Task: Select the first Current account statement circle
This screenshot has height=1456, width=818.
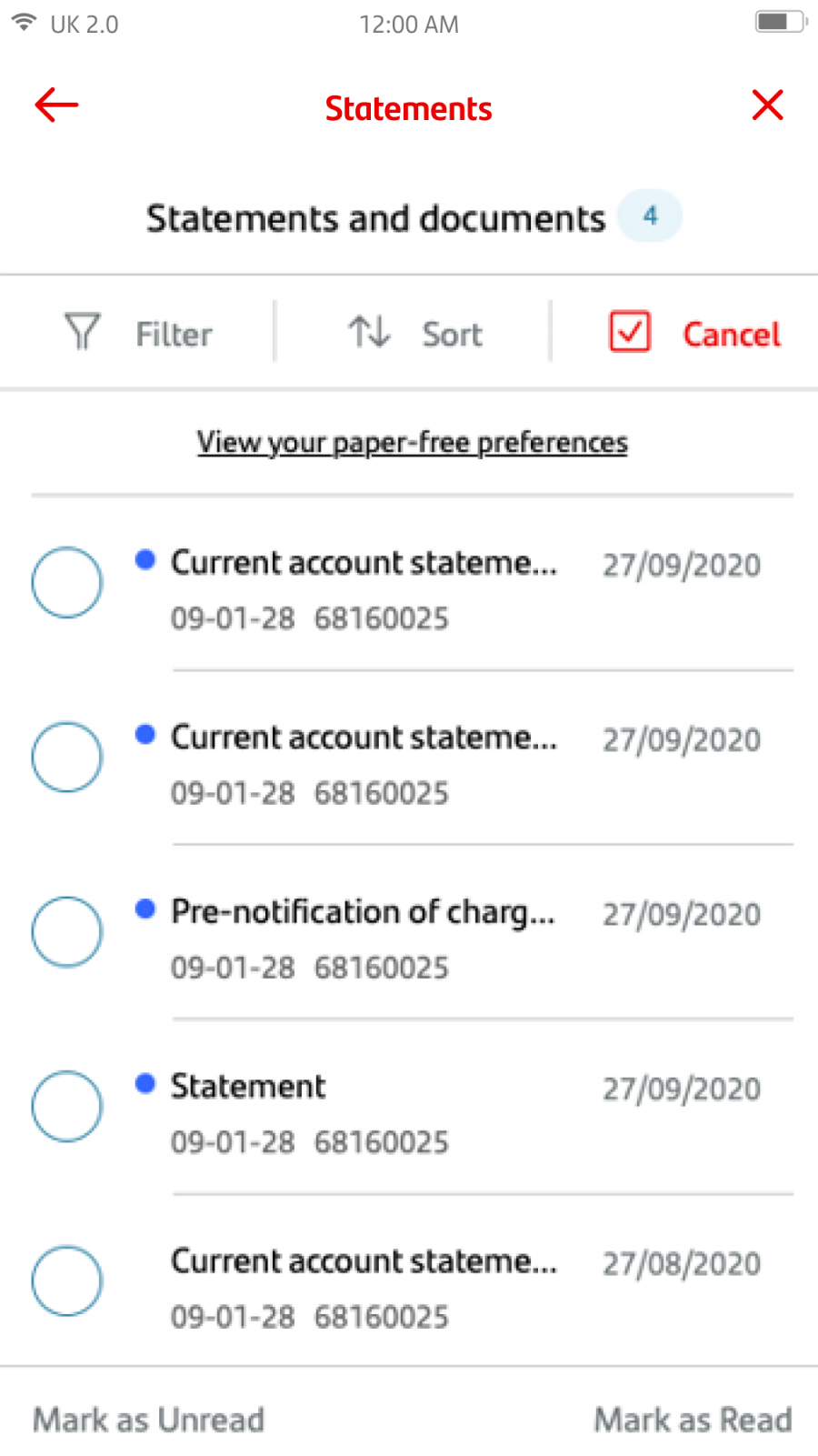Action: coord(66,582)
